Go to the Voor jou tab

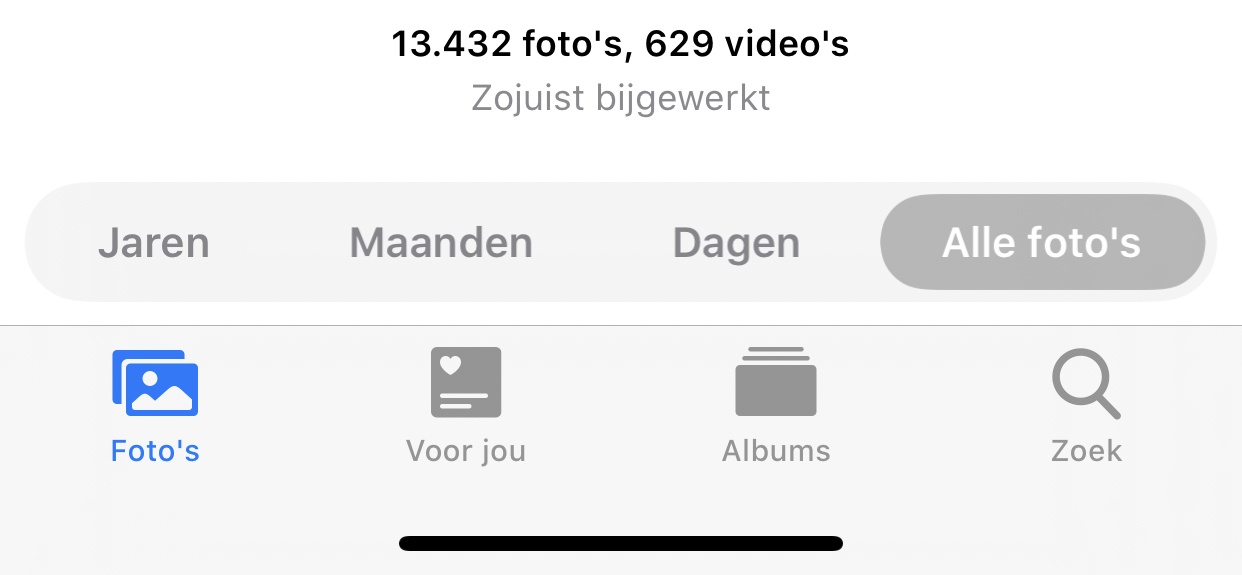(x=466, y=405)
